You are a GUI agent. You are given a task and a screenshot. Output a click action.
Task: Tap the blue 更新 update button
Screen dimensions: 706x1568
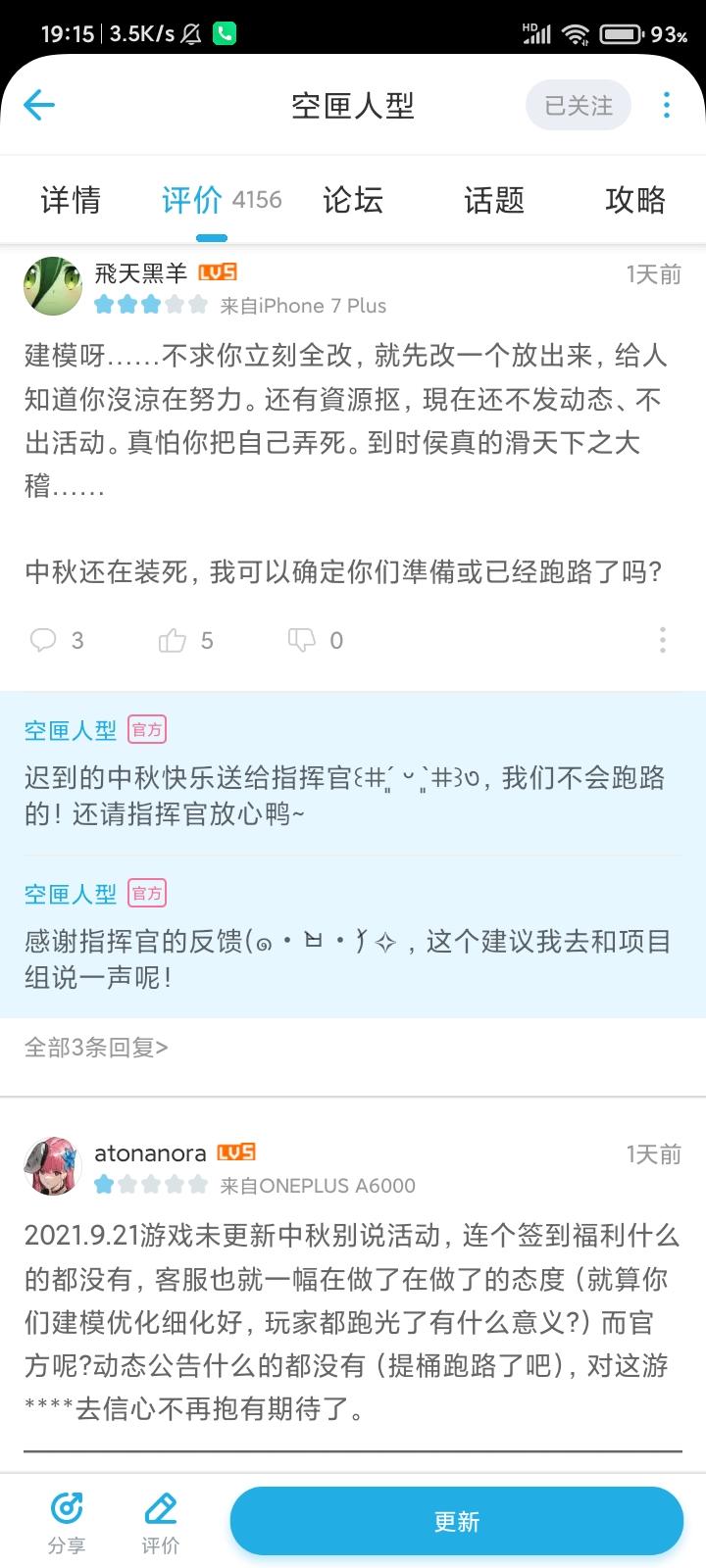click(457, 1521)
